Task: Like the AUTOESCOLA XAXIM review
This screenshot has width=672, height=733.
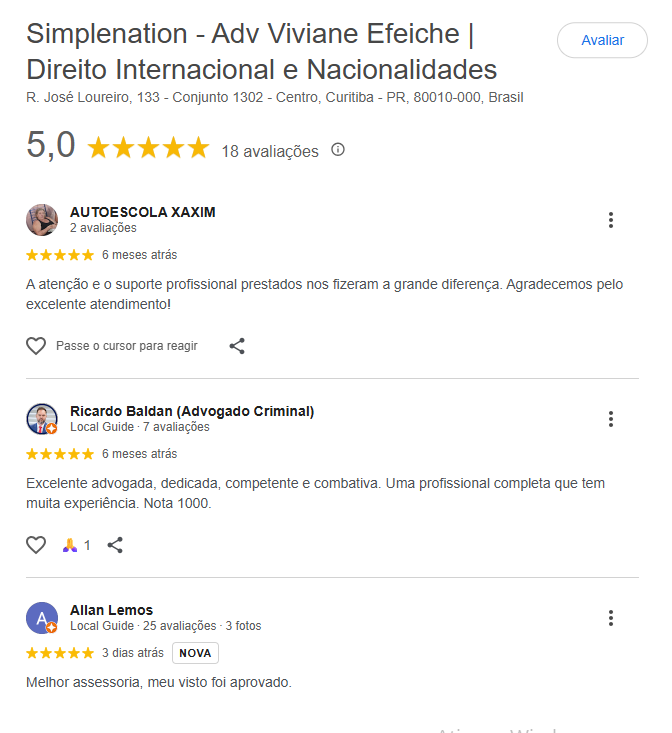Action: click(36, 346)
